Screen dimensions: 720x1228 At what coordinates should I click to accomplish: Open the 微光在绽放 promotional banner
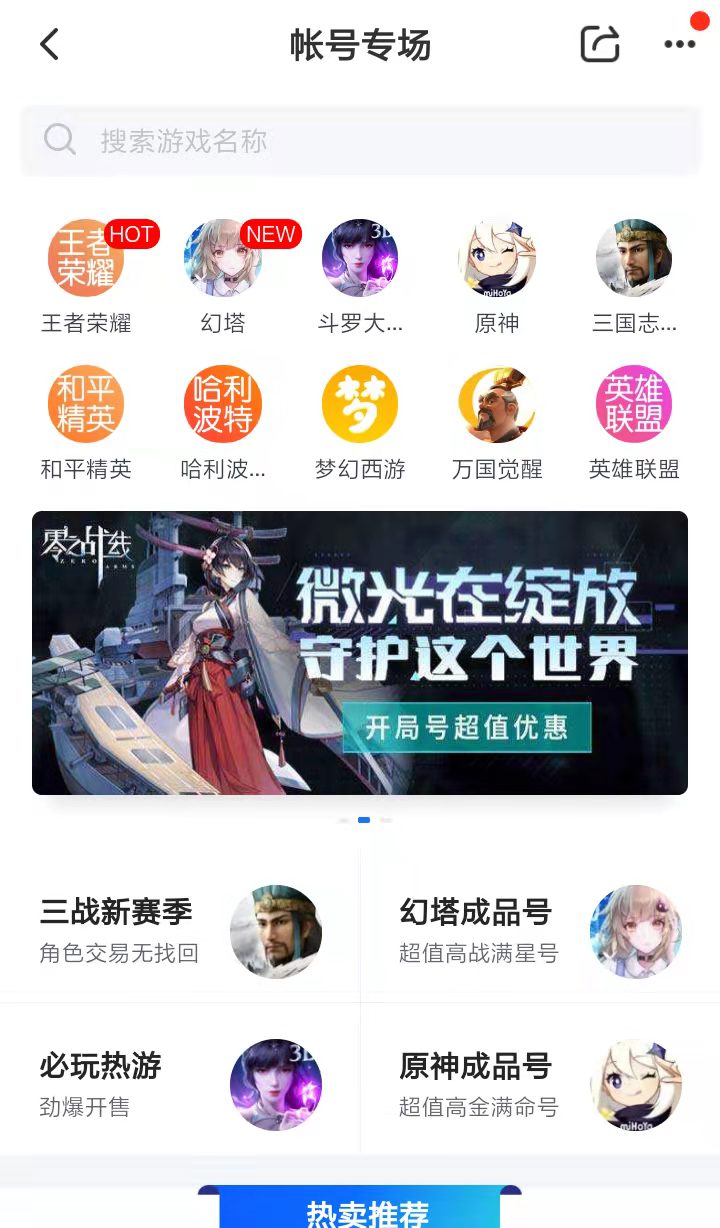pos(360,652)
